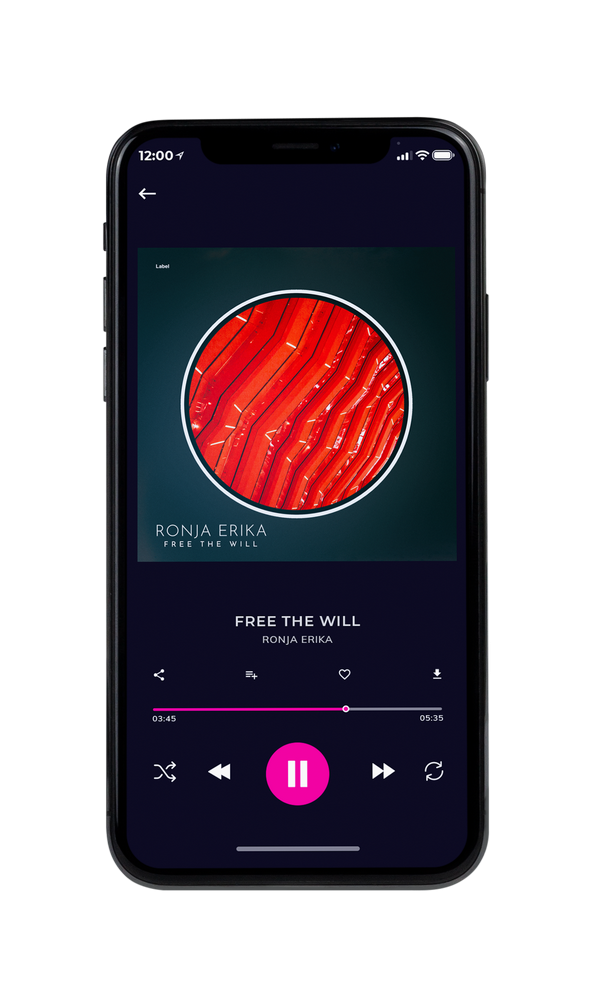600x1000 pixels.
Task: Skip back to the previous track
Action: click(220, 772)
